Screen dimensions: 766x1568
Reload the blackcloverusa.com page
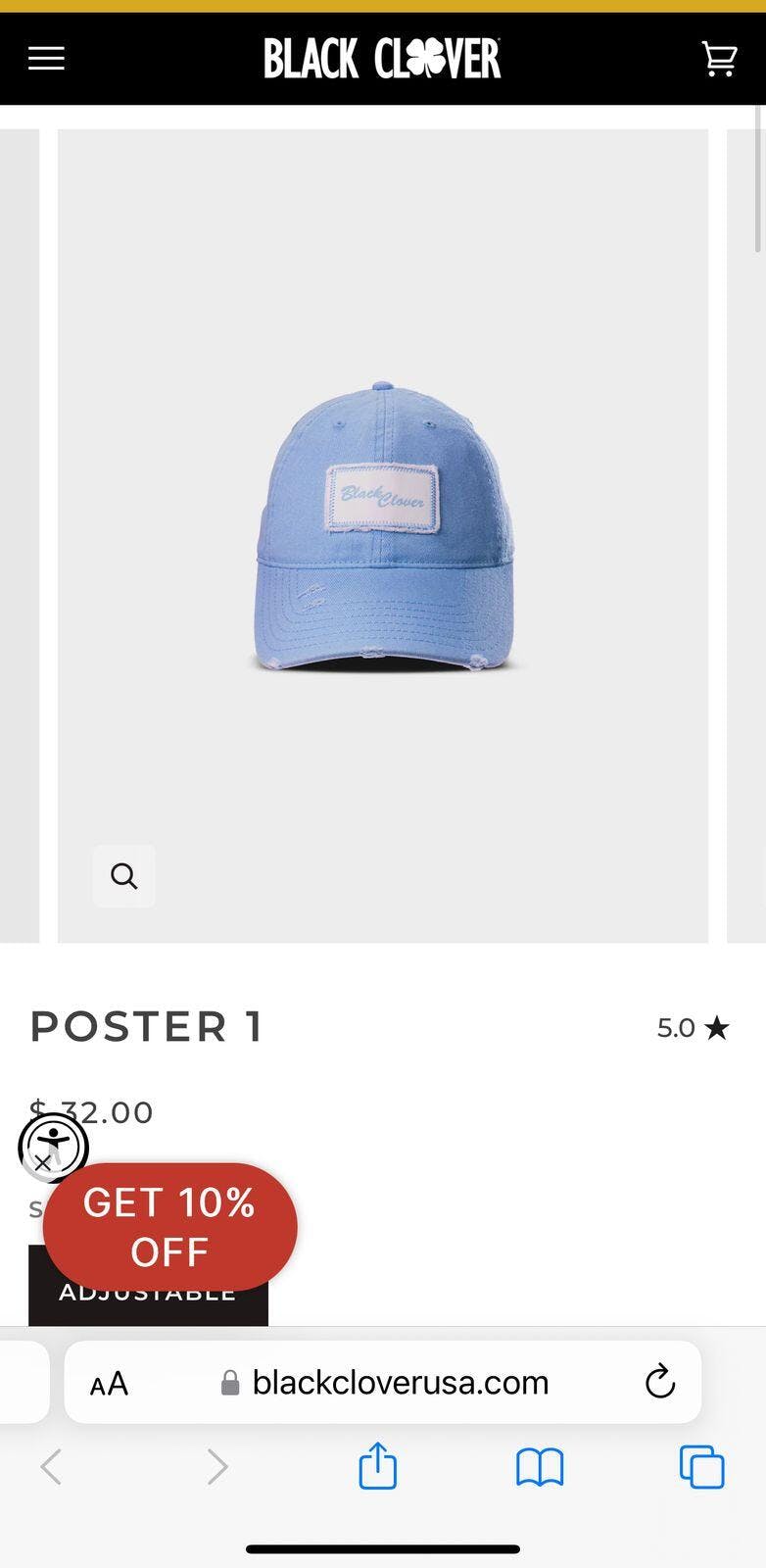660,1382
